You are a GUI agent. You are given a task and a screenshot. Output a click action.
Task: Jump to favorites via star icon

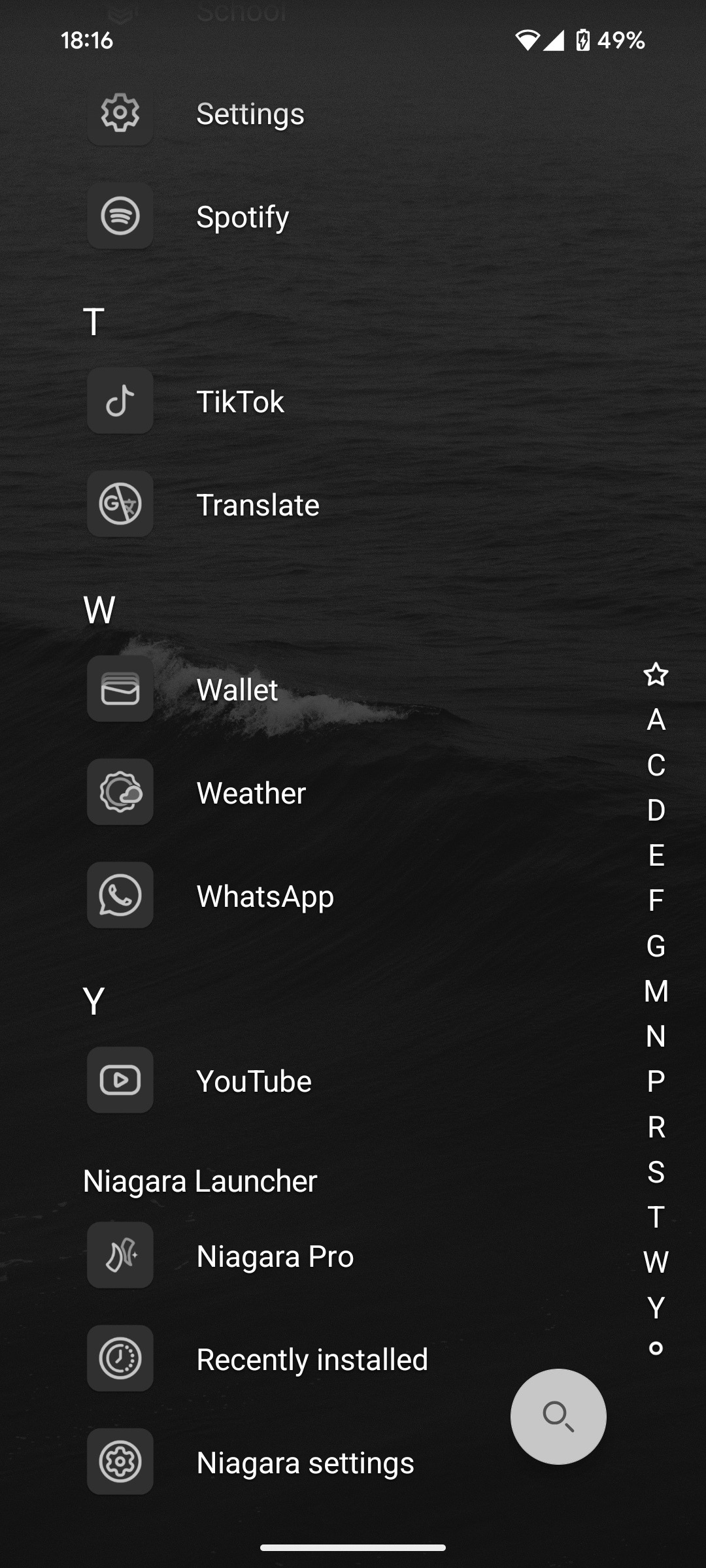point(656,674)
